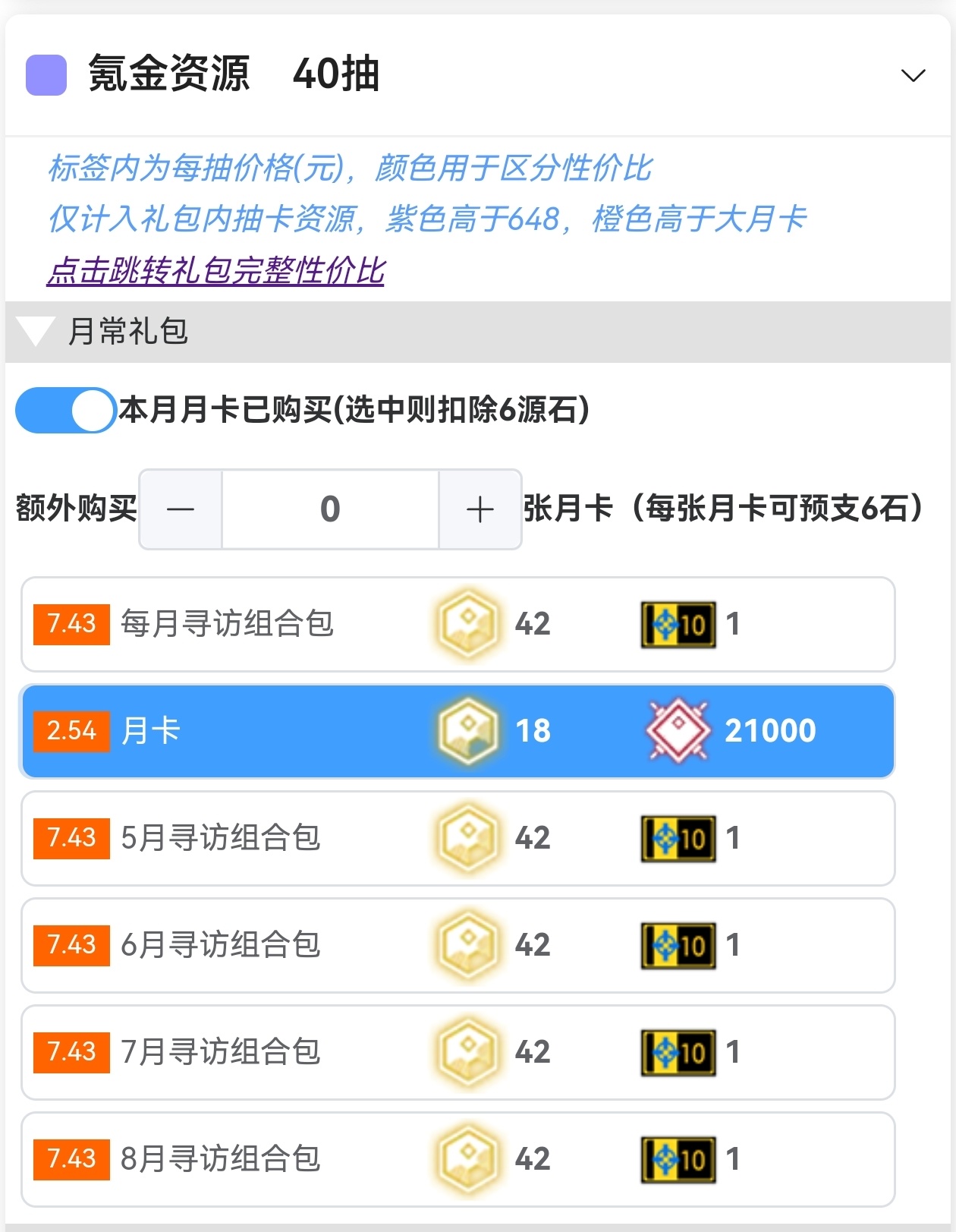Select the 7月寻访组合包 pack
This screenshot has height=1232, width=956.
pyautogui.click(x=458, y=1053)
